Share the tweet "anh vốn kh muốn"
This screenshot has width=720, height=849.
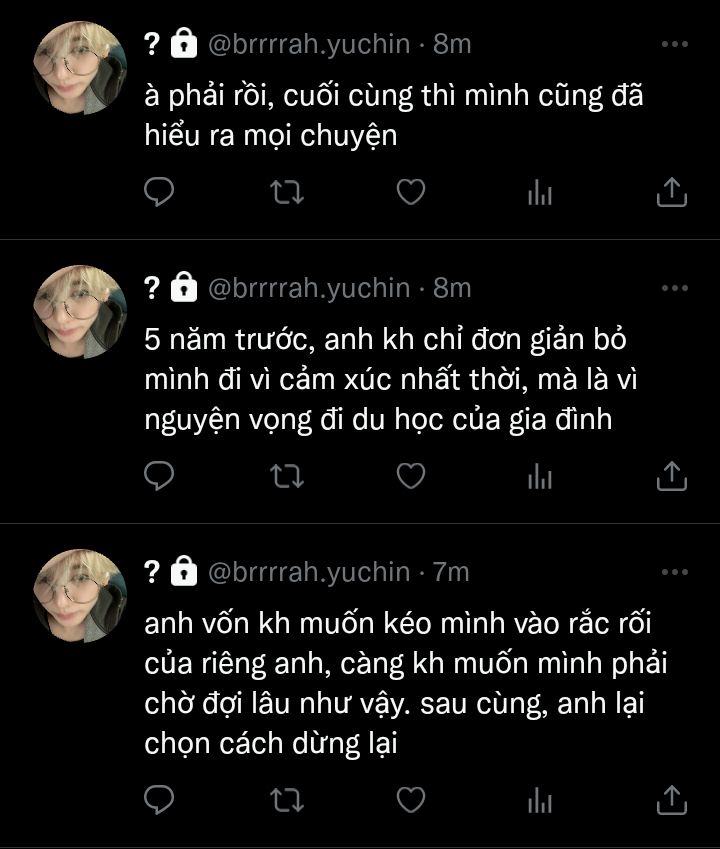click(671, 798)
